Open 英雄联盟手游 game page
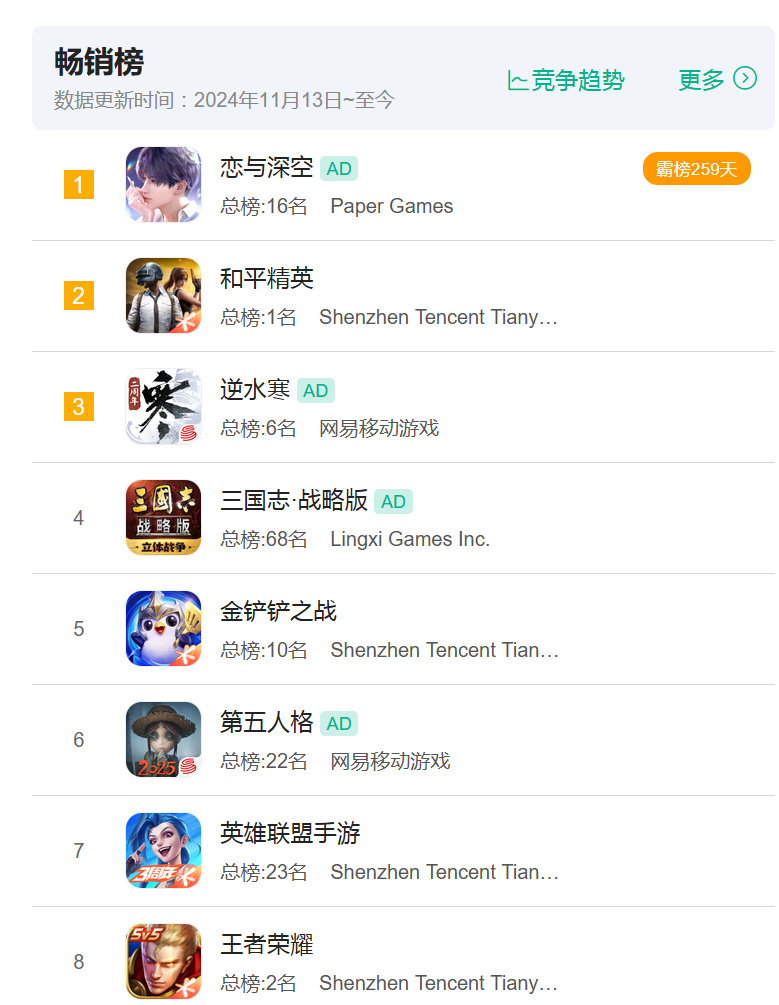 290,833
